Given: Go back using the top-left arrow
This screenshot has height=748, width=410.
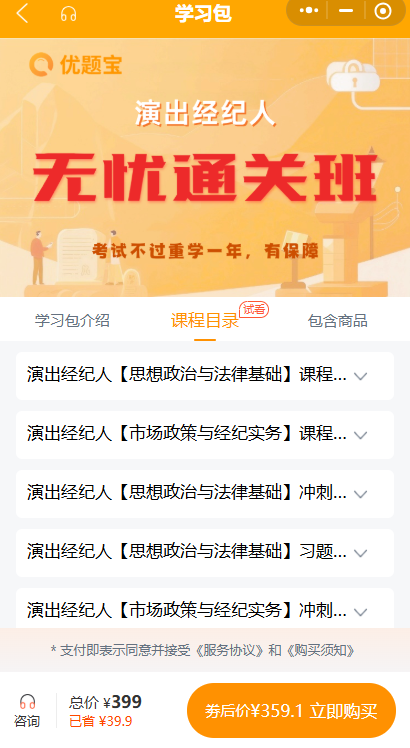Looking at the screenshot, I should (x=22, y=13).
